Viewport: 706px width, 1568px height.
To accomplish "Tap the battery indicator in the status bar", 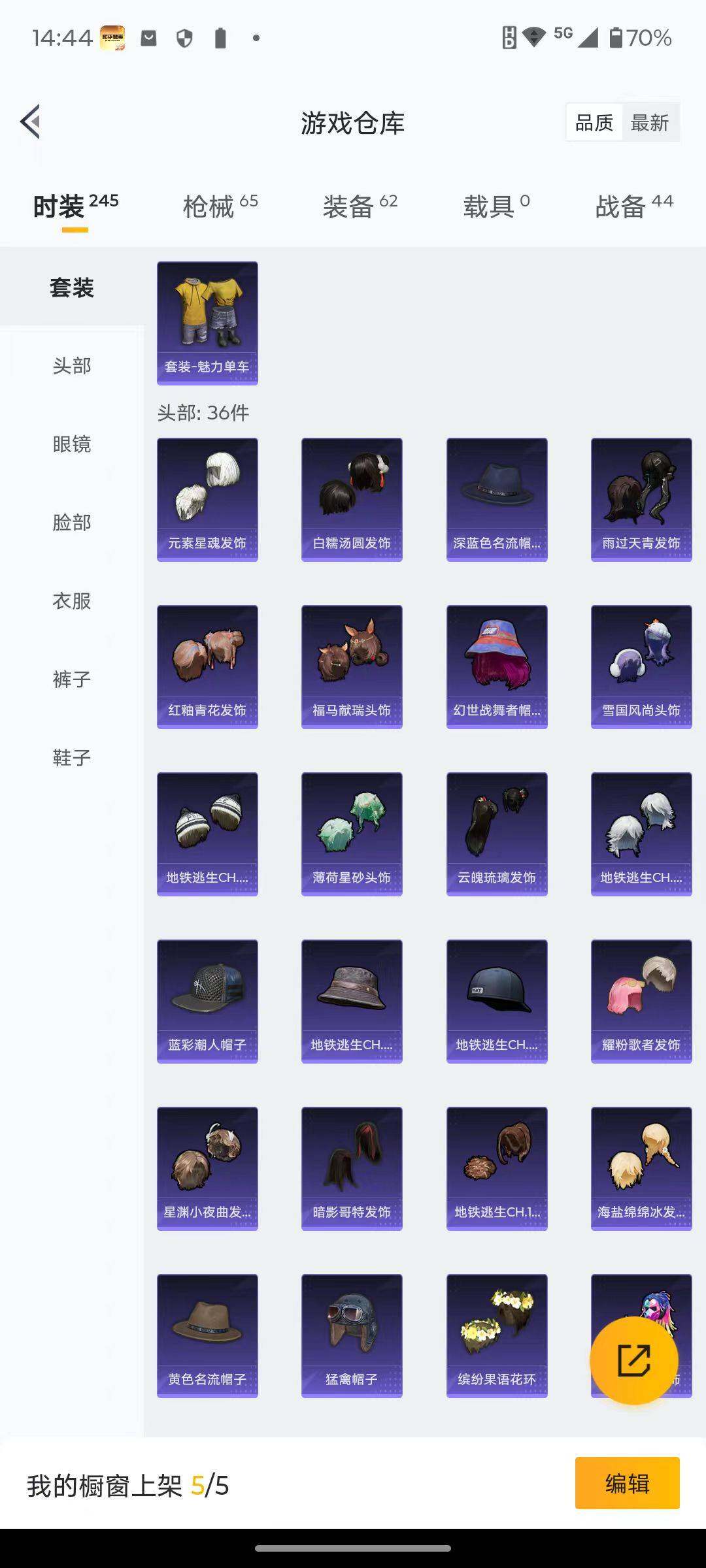I will (x=615, y=38).
